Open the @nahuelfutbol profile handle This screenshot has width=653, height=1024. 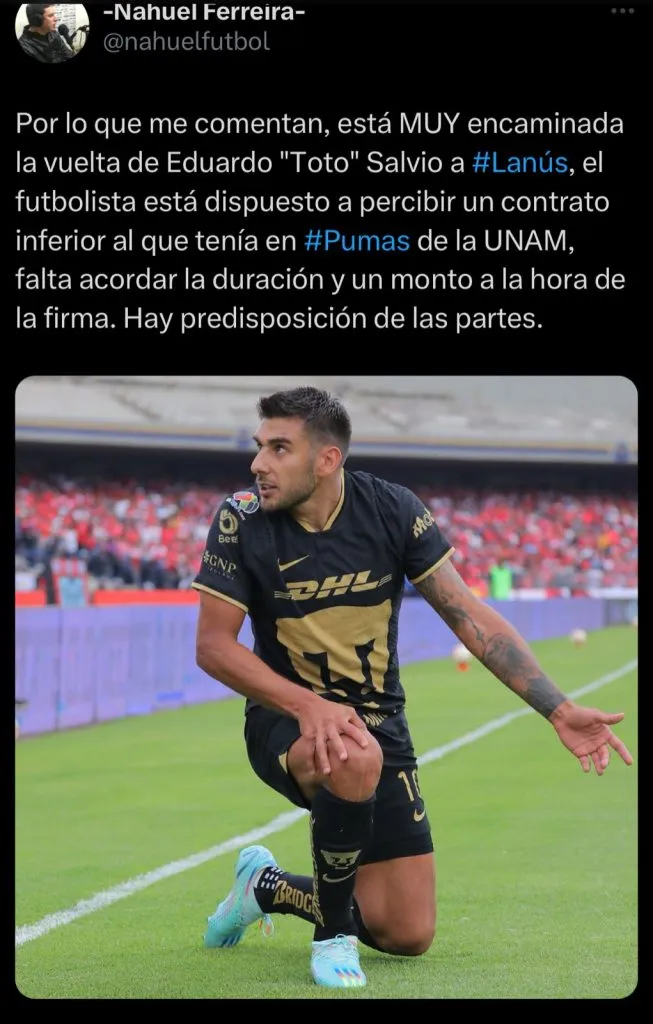point(186,42)
